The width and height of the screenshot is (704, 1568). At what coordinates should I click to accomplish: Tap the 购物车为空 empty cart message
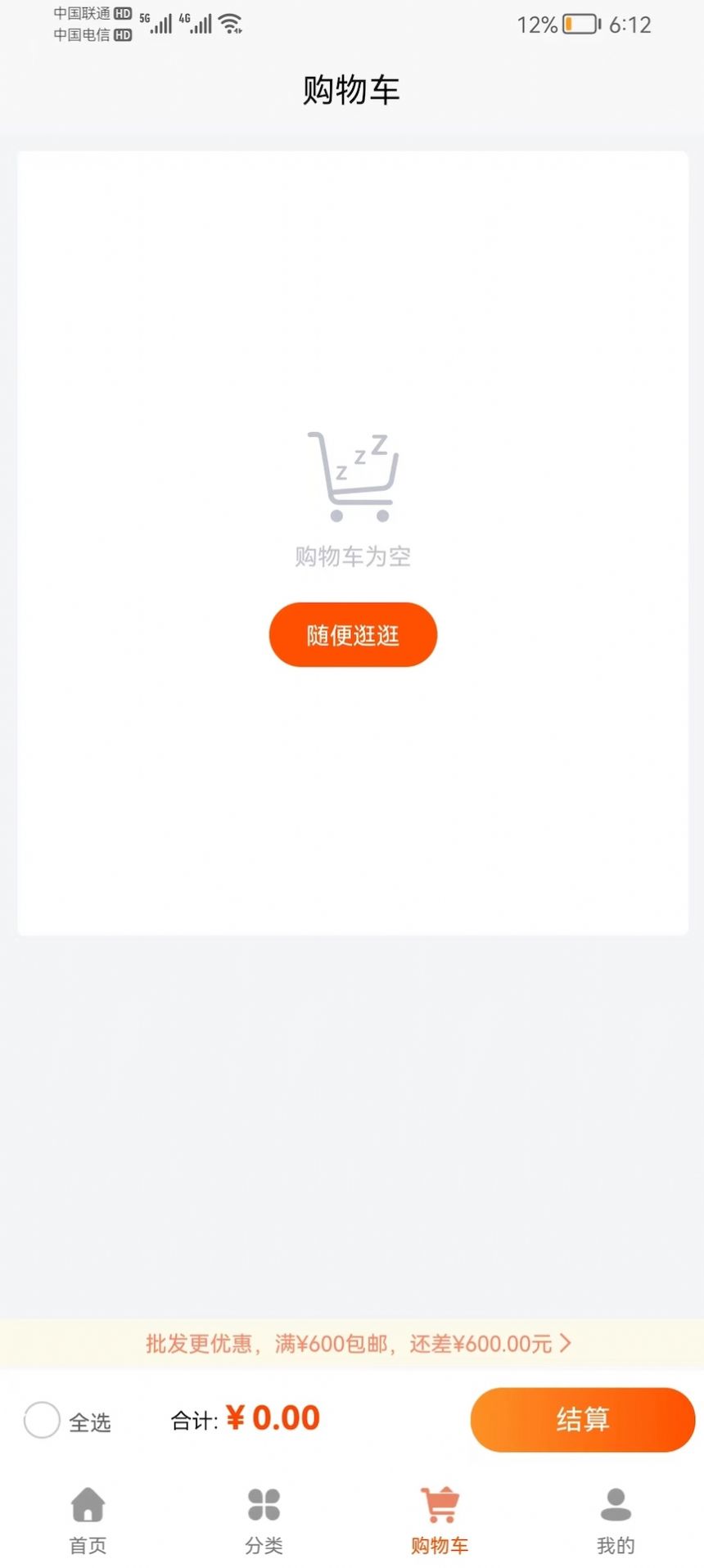352,556
